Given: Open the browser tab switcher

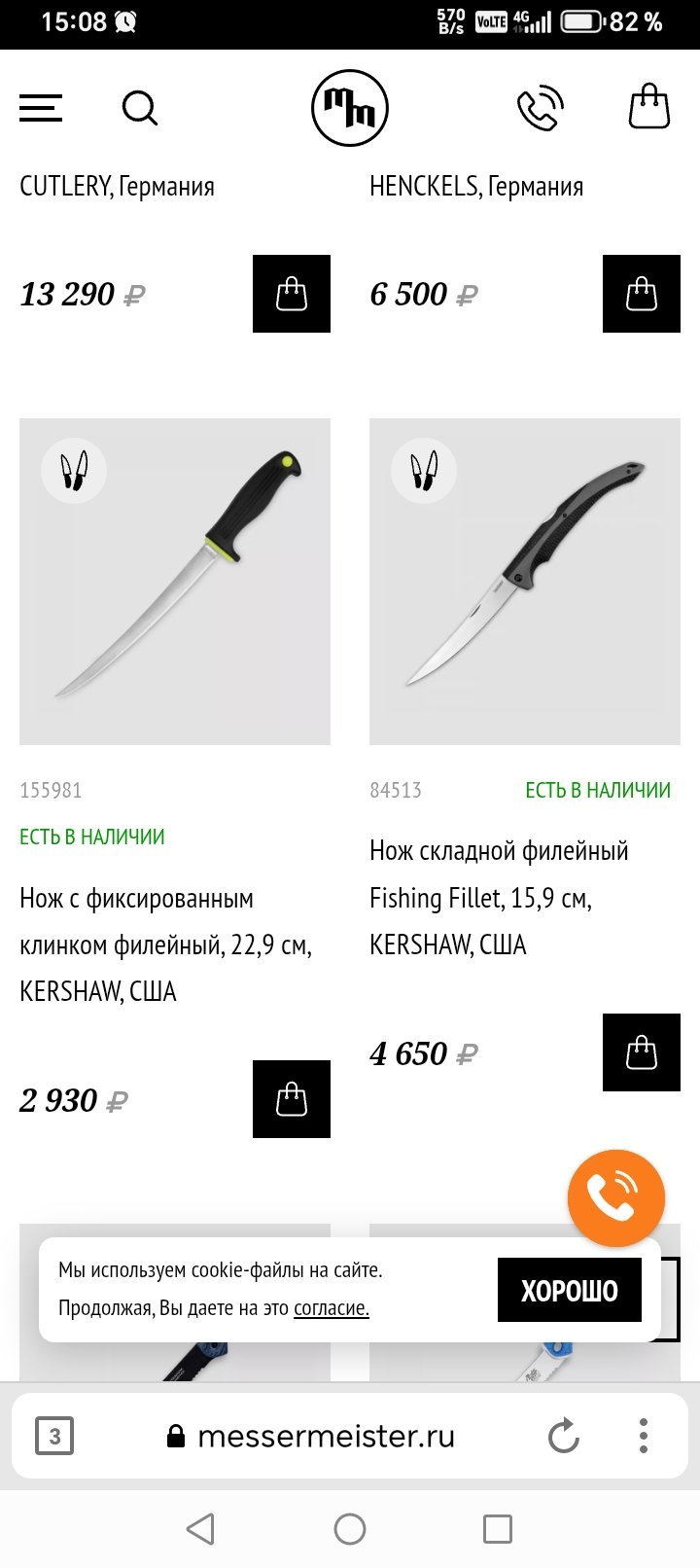Looking at the screenshot, I should click(x=54, y=1436).
